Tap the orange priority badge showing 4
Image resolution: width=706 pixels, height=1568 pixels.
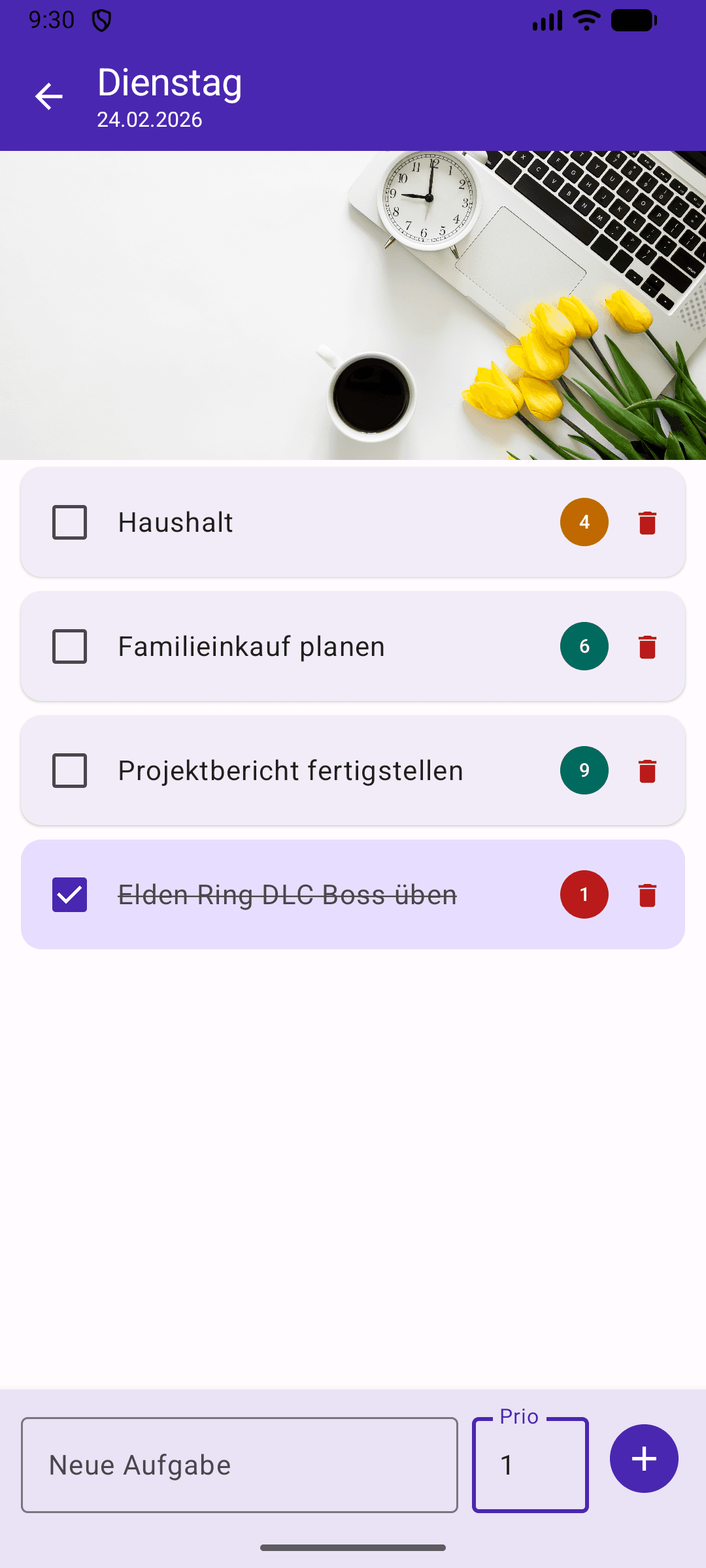click(584, 521)
